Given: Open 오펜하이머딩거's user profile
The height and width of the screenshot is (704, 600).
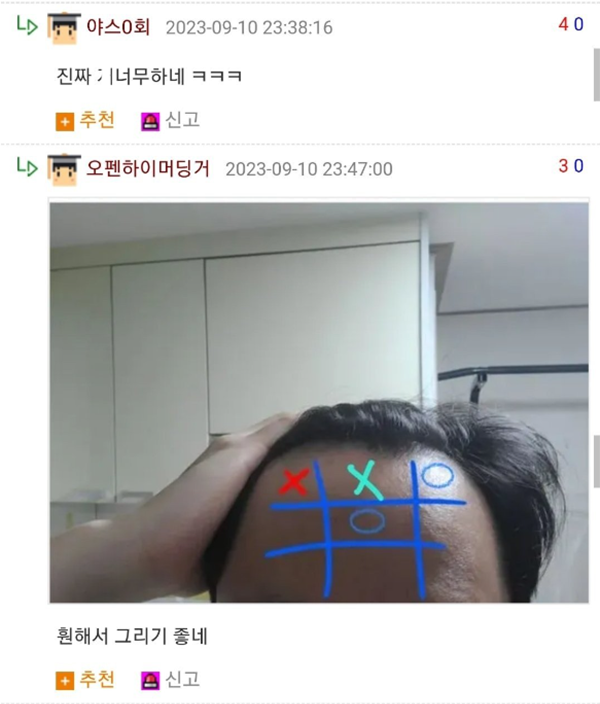Looking at the screenshot, I should pos(148,169).
